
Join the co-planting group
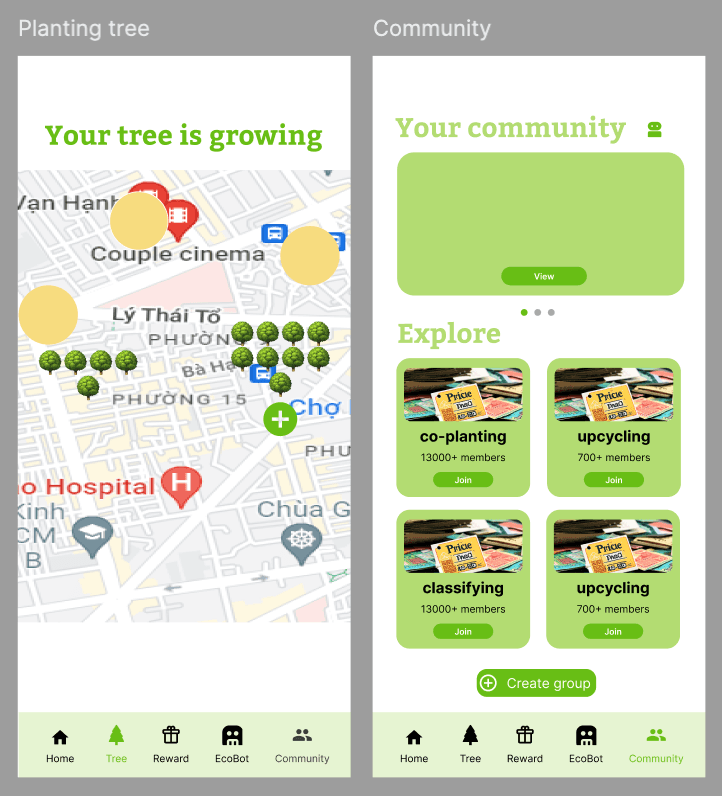[x=463, y=480]
